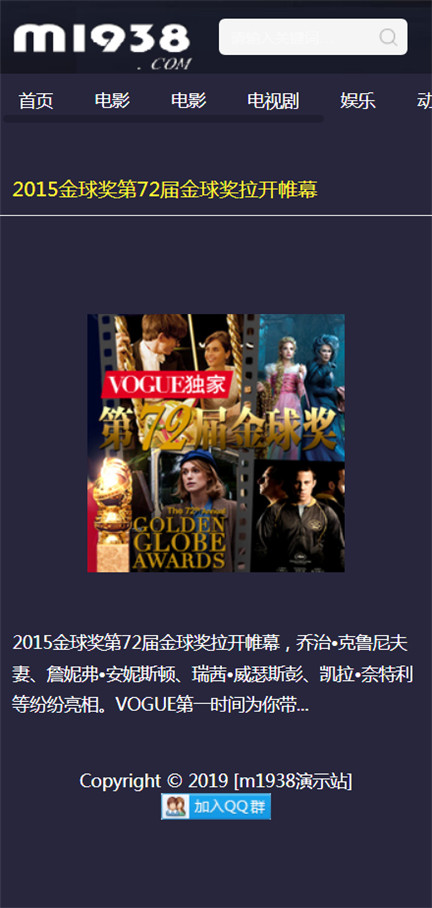Open the 第72届金球奖 poster thumbnail

click(216, 443)
